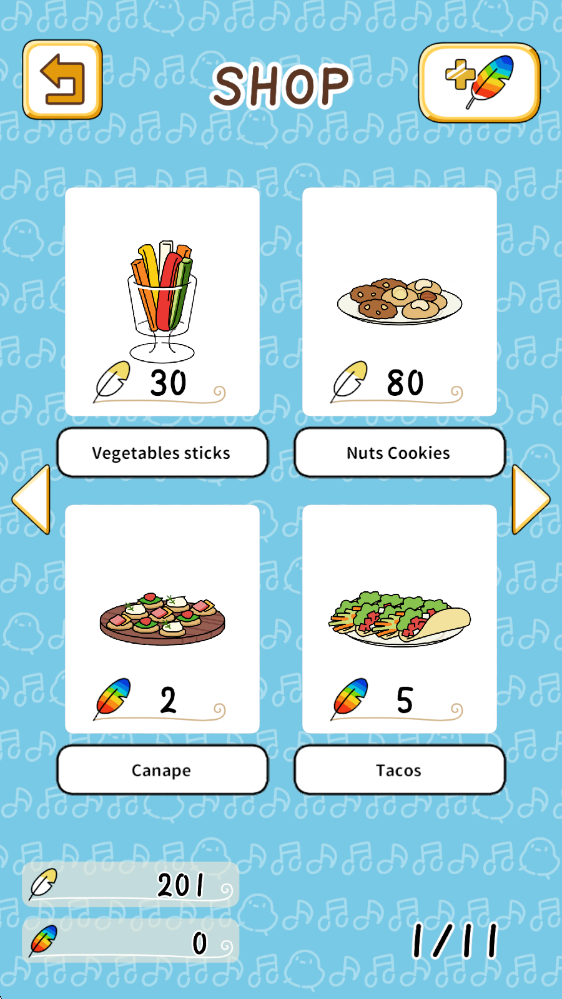Go back using the return arrow button
This screenshot has width=562, height=999.
[x=62, y=80]
